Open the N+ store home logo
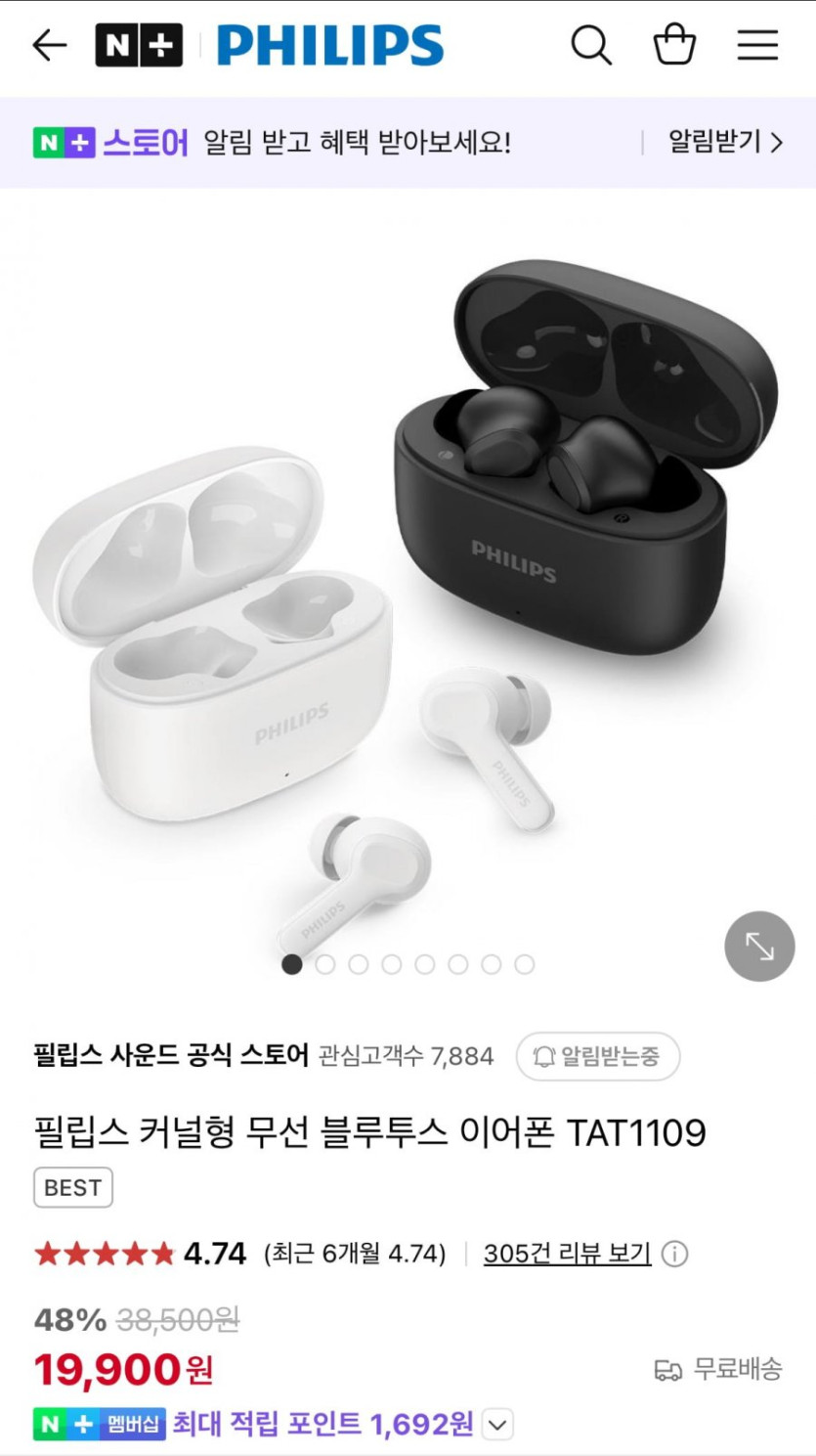This screenshot has width=816, height=1456. click(x=139, y=45)
